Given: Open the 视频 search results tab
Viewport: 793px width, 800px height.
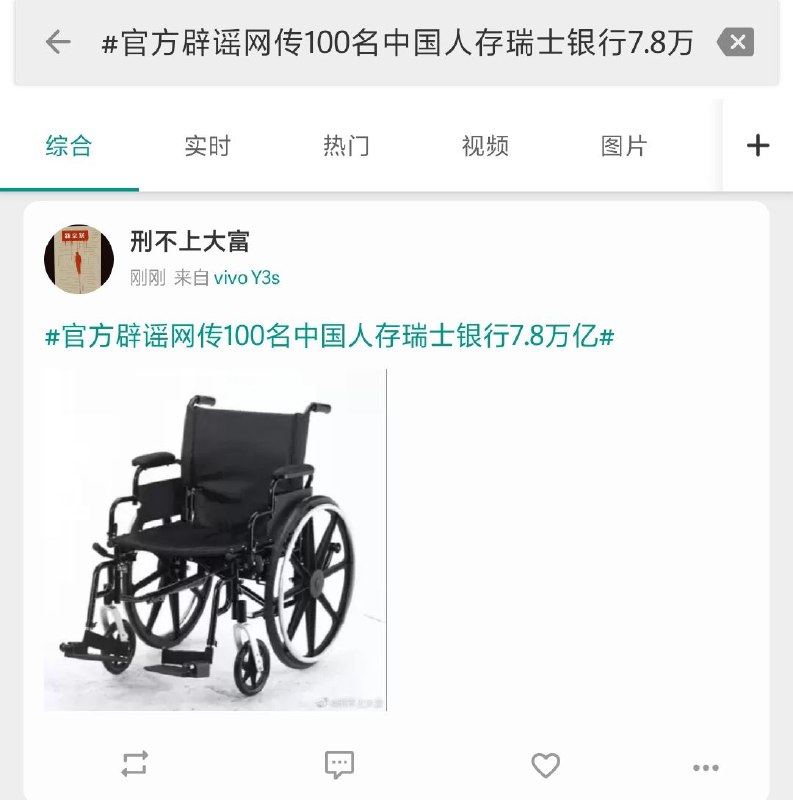Looking at the screenshot, I should [x=487, y=145].
